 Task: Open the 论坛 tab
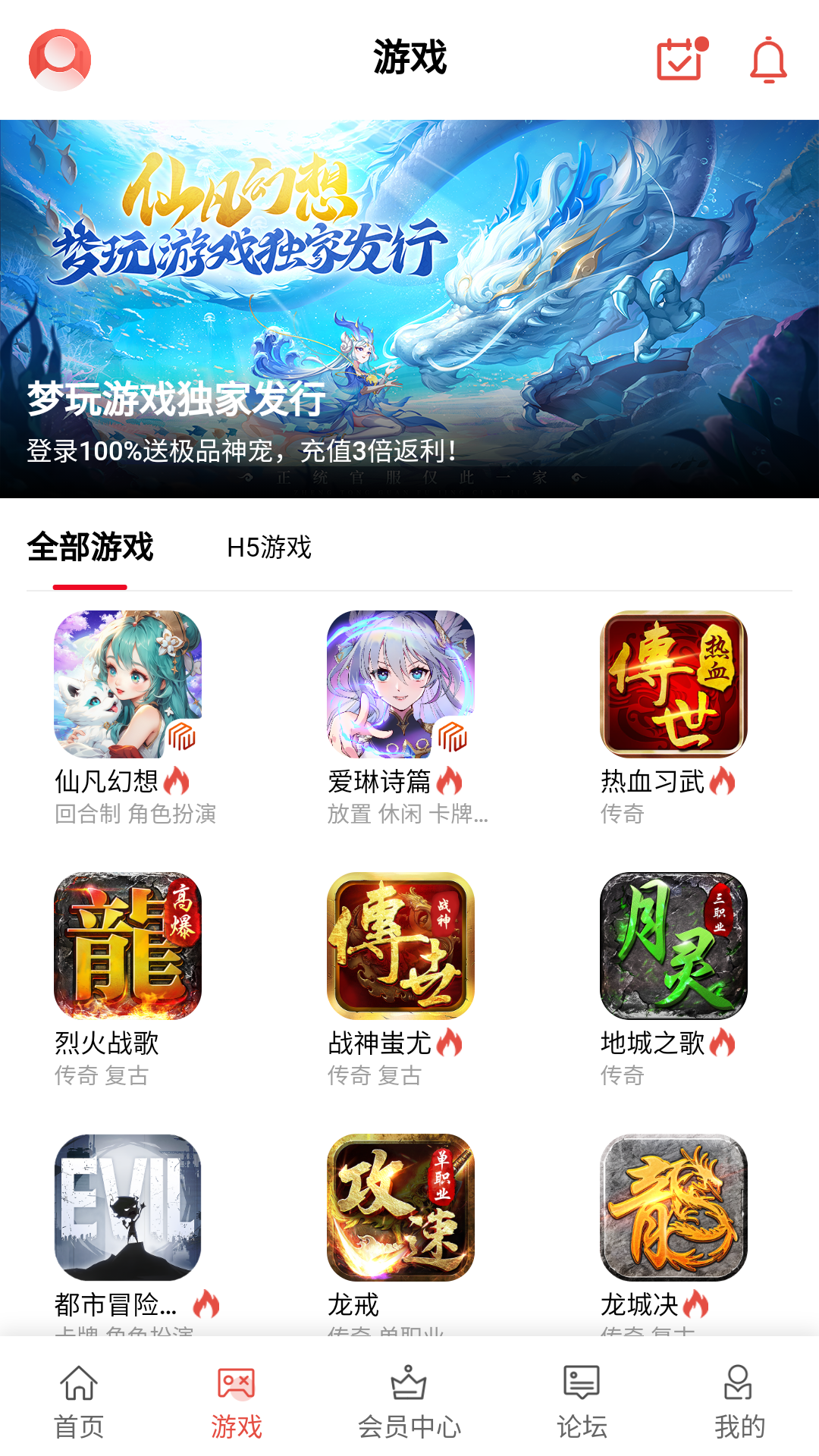pos(582,1401)
